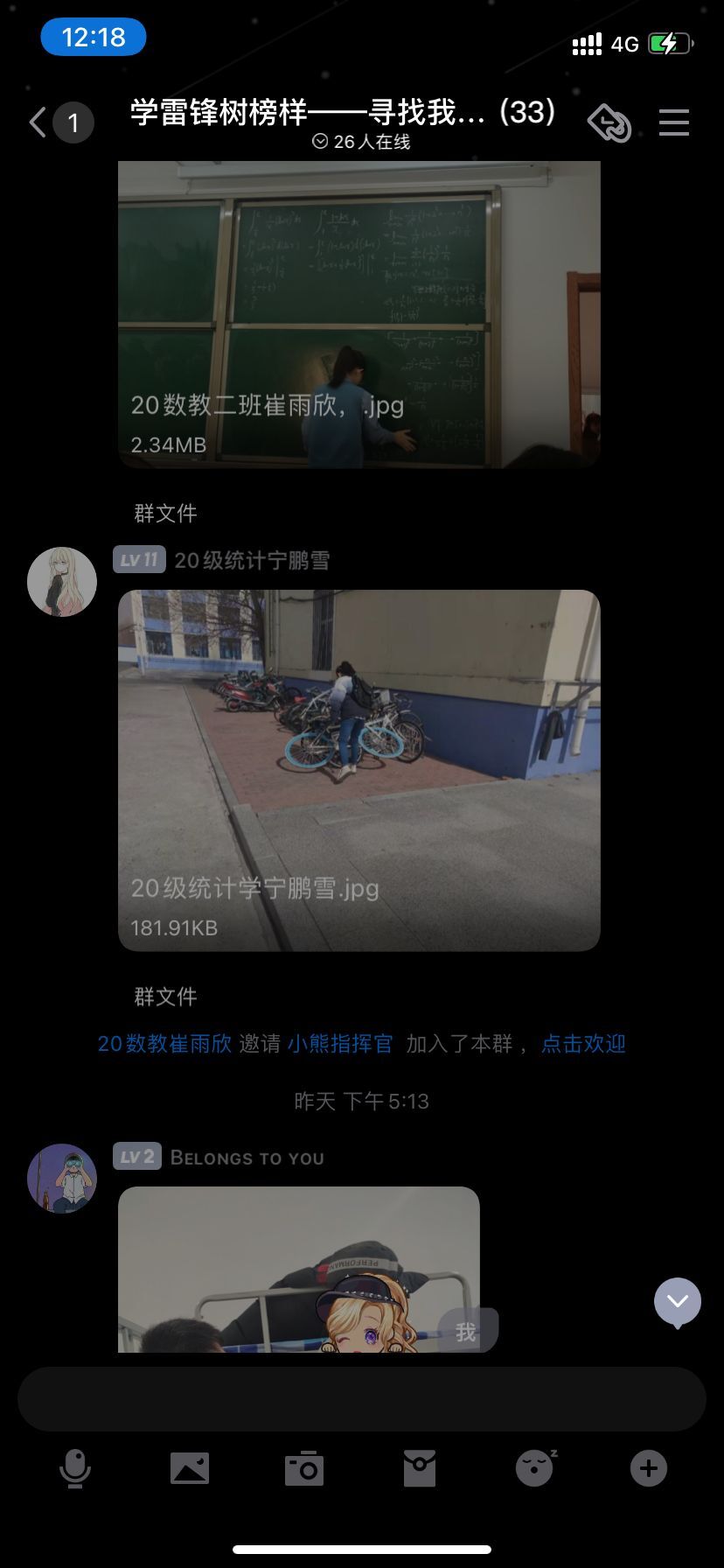
Task: Jump to latest messages with down arrow
Action: point(678,1303)
